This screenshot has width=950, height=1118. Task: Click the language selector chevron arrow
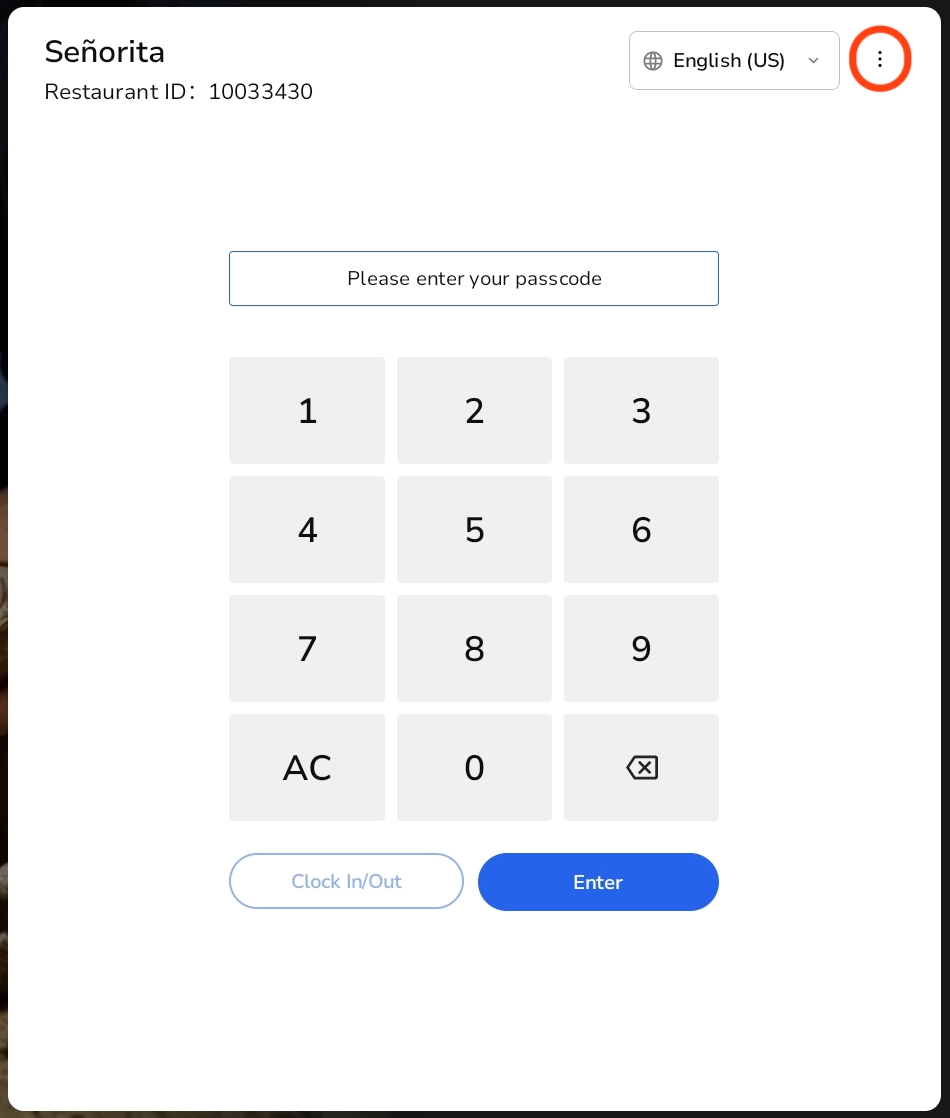pyautogui.click(x=813, y=61)
